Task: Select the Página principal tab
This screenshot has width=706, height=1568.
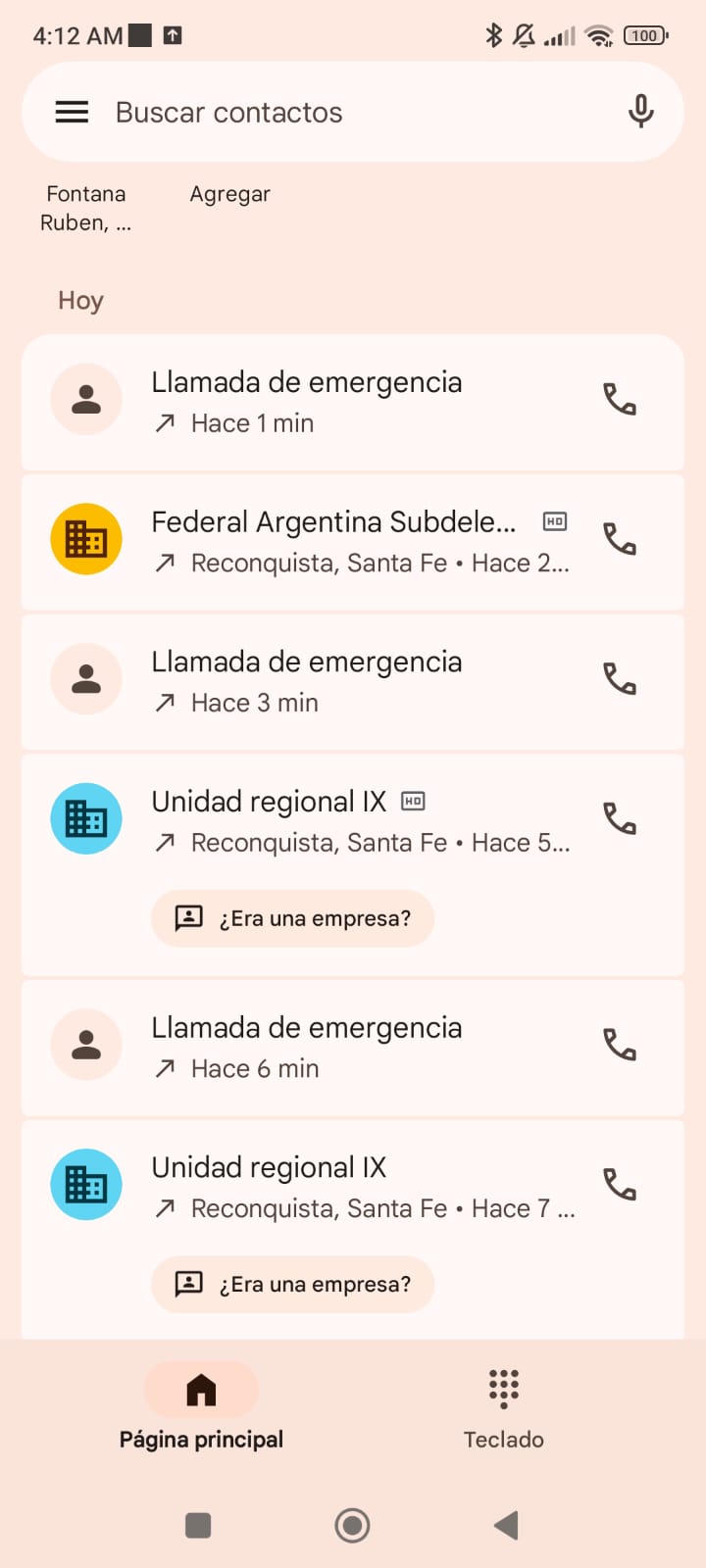Action: (x=201, y=1409)
